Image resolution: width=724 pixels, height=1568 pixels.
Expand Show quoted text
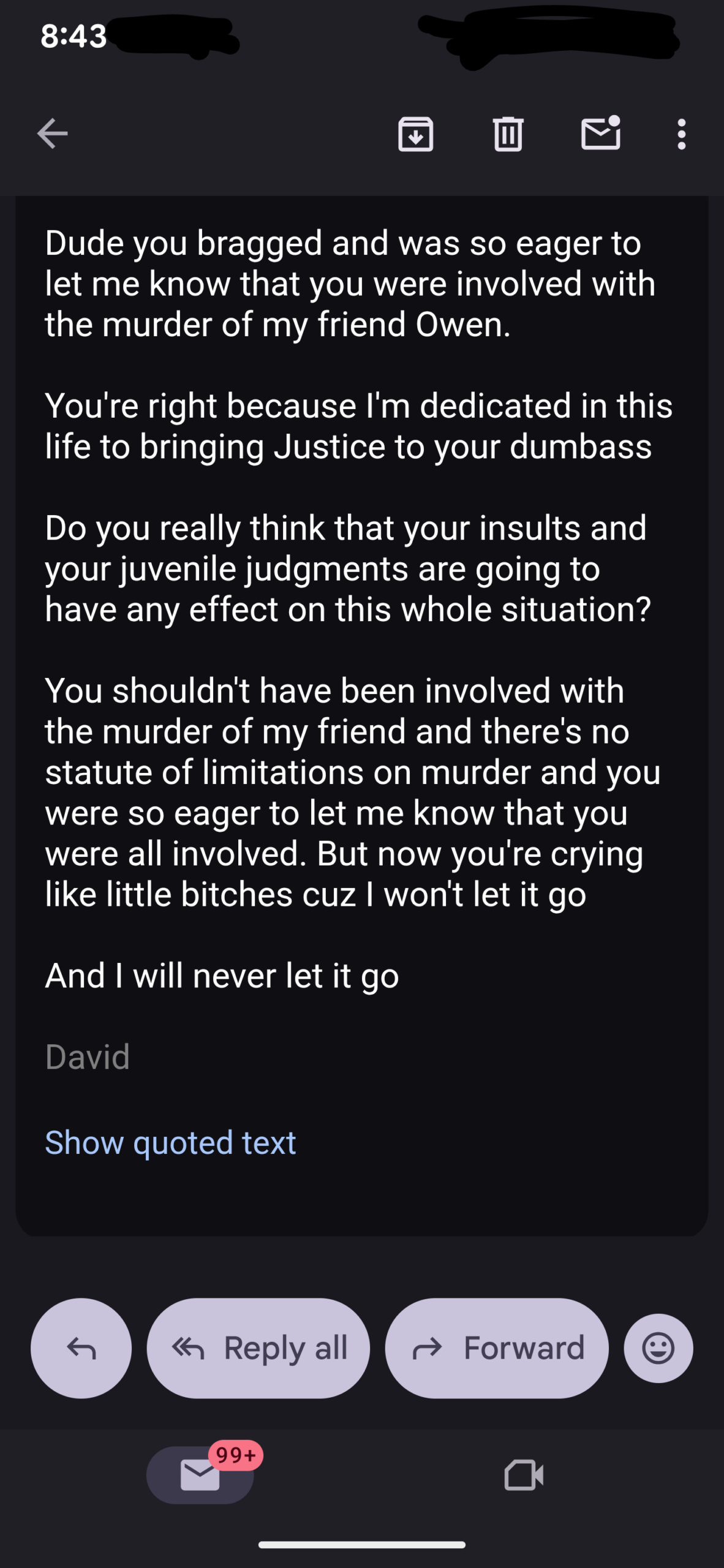170,1143
